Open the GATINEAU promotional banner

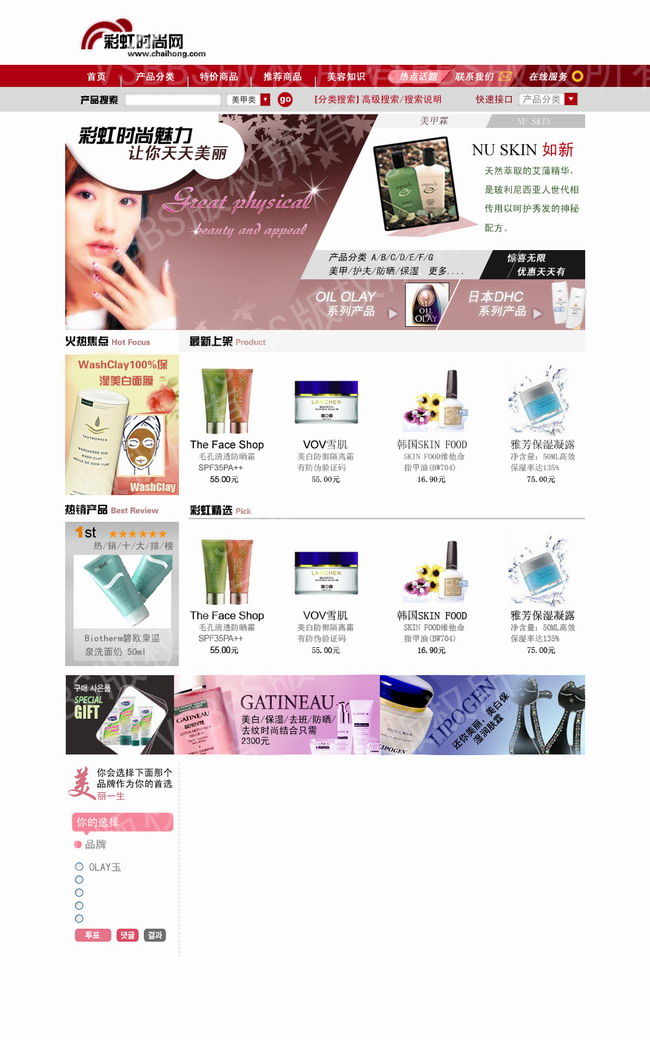pos(277,714)
